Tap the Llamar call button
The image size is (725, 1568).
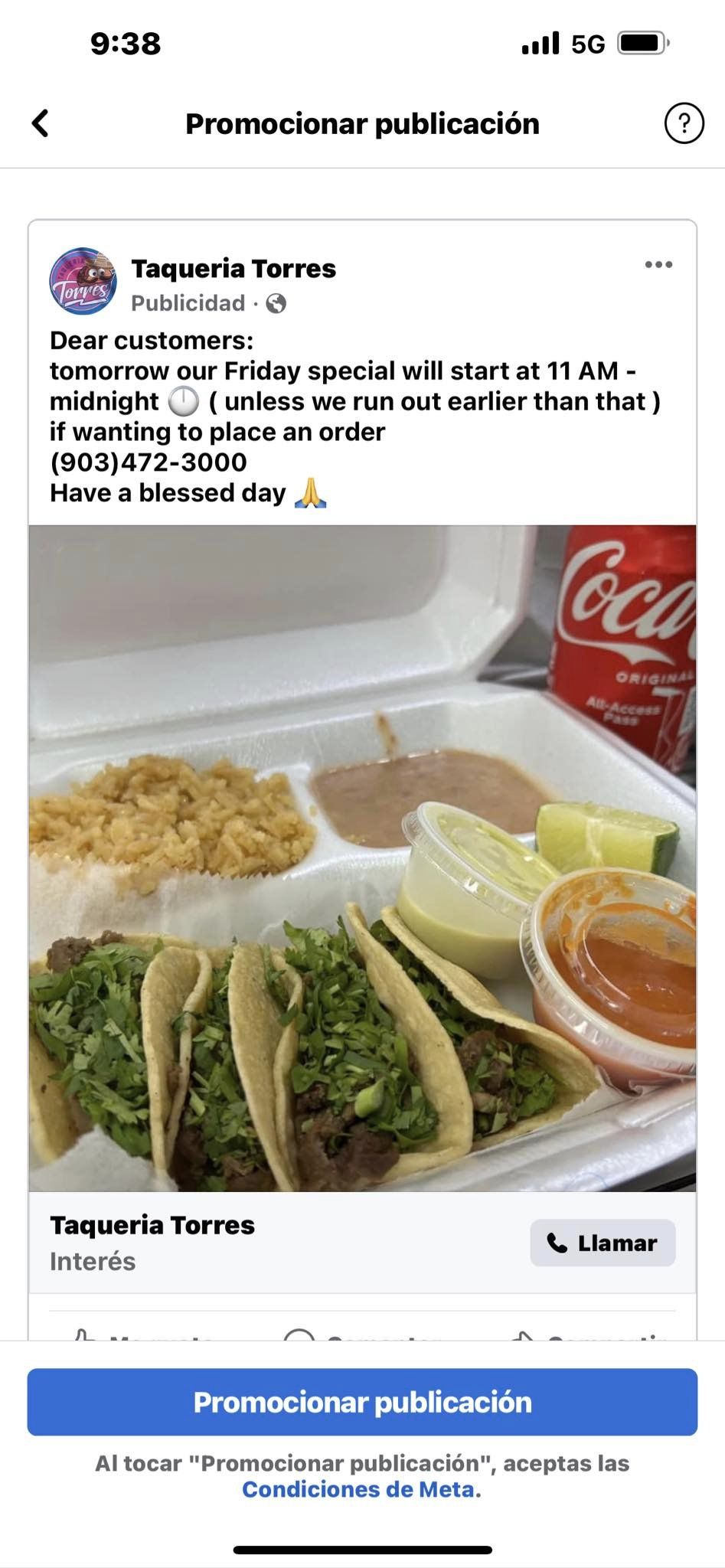point(603,1243)
